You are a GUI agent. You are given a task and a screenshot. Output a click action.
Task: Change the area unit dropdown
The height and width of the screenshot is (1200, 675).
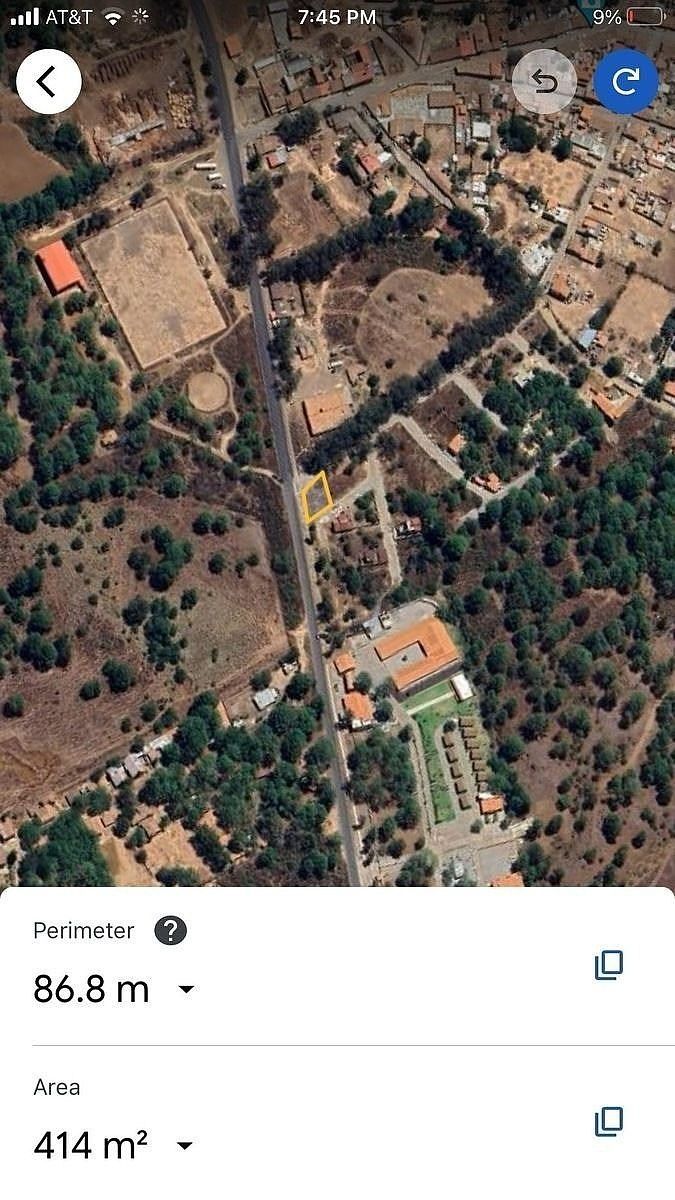pyautogui.click(x=186, y=1145)
